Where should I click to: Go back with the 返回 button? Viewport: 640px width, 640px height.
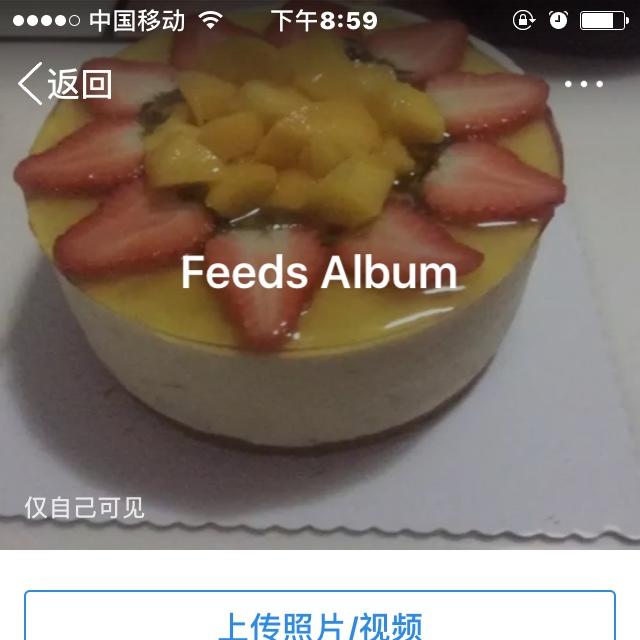coord(65,84)
